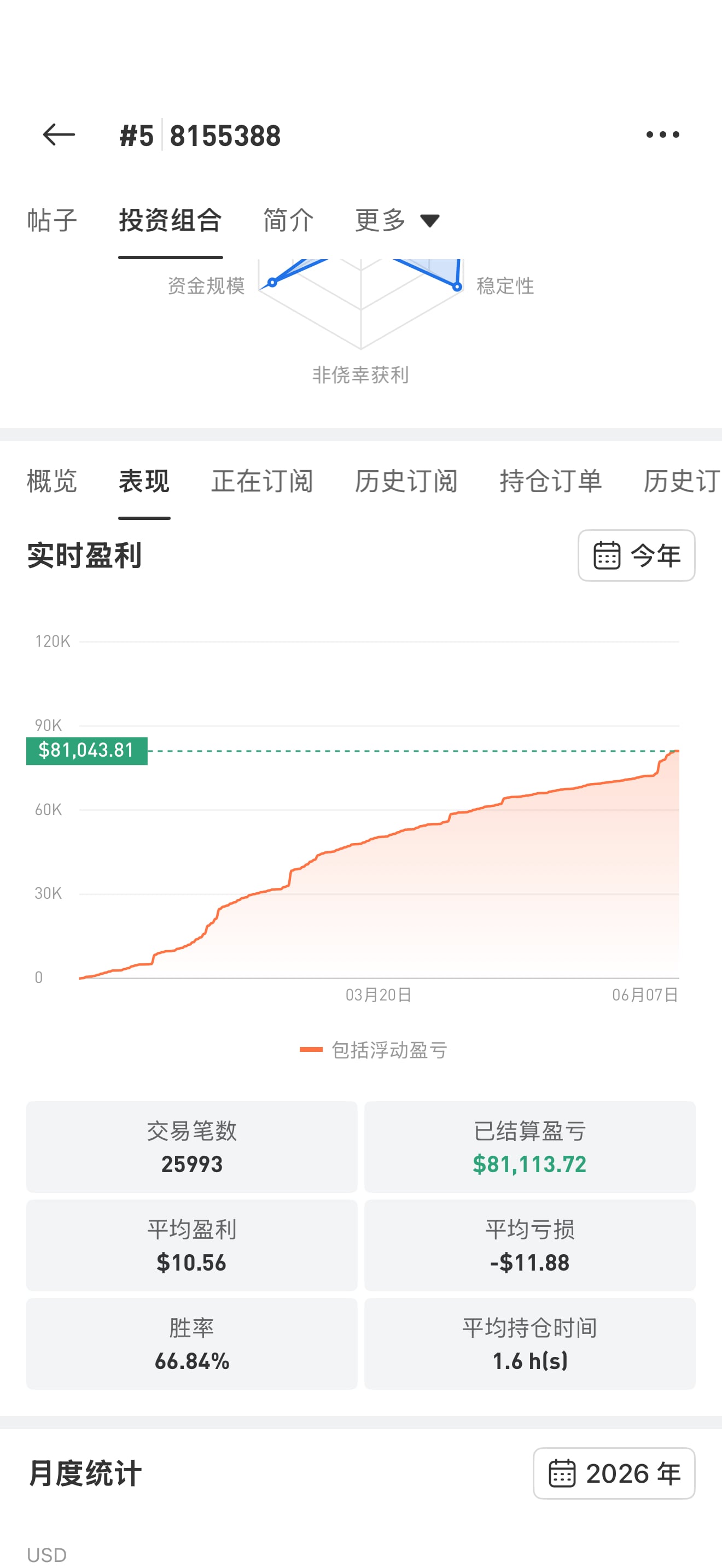Select the 表现 sub-tab
Viewport: 722px width, 1568px height.
[x=144, y=481]
